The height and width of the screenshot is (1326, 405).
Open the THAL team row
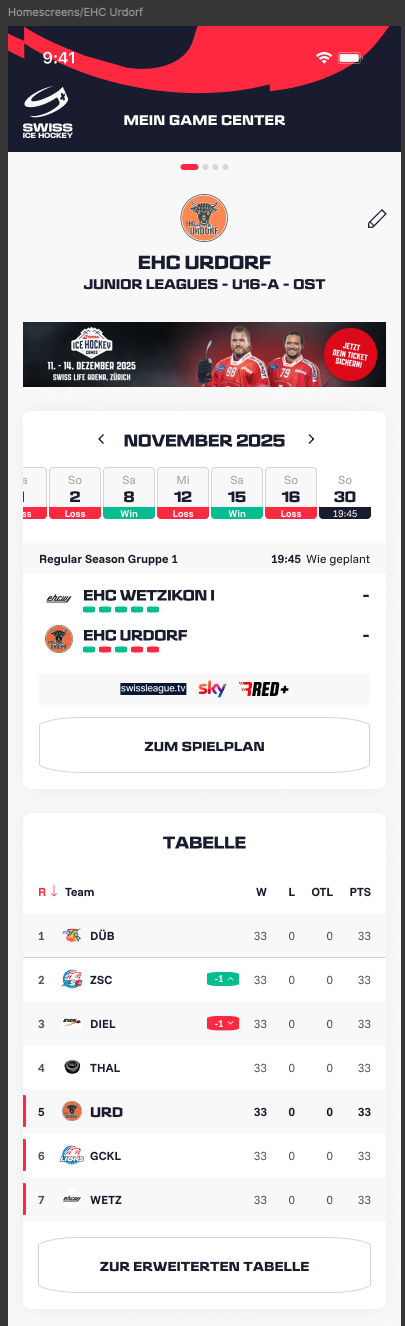[204, 1068]
